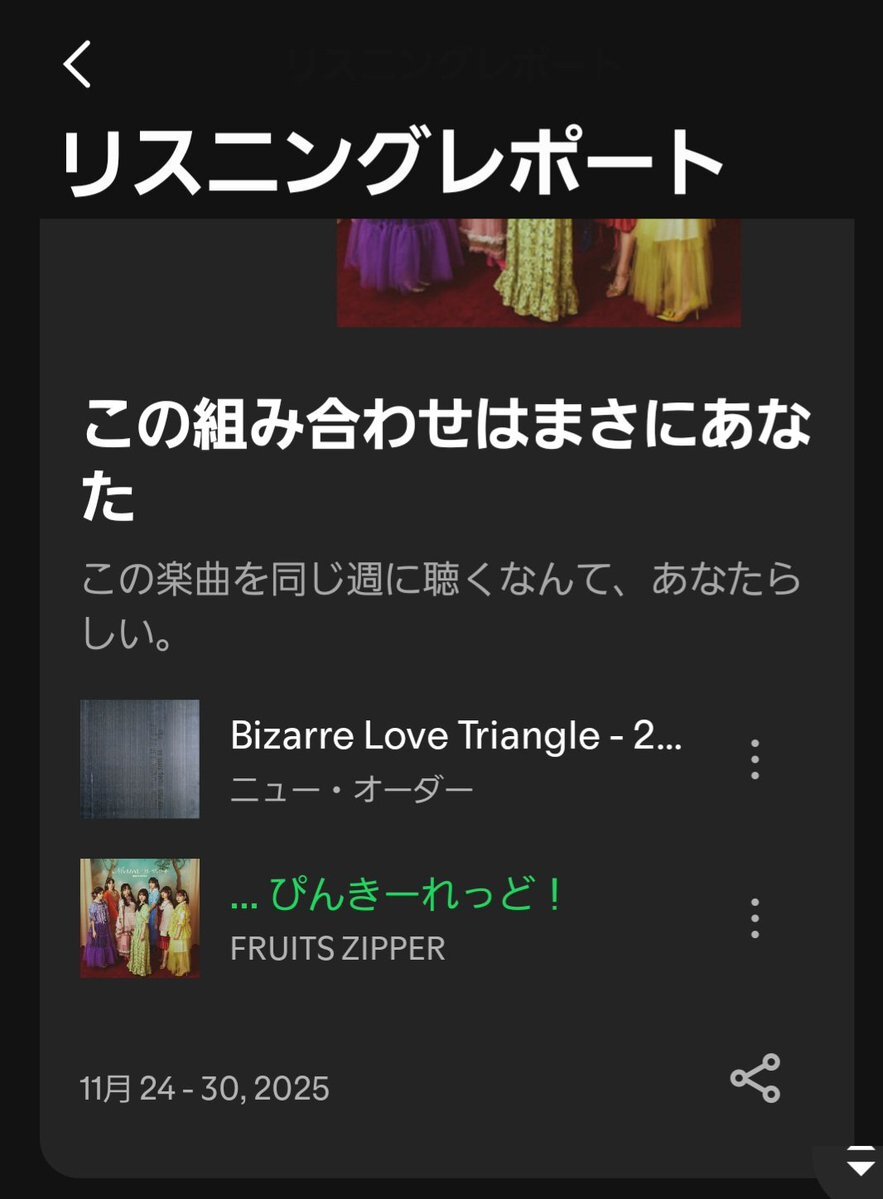Go back from the リスニングレポート screen
The width and height of the screenshot is (883, 1199).
click(77, 65)
